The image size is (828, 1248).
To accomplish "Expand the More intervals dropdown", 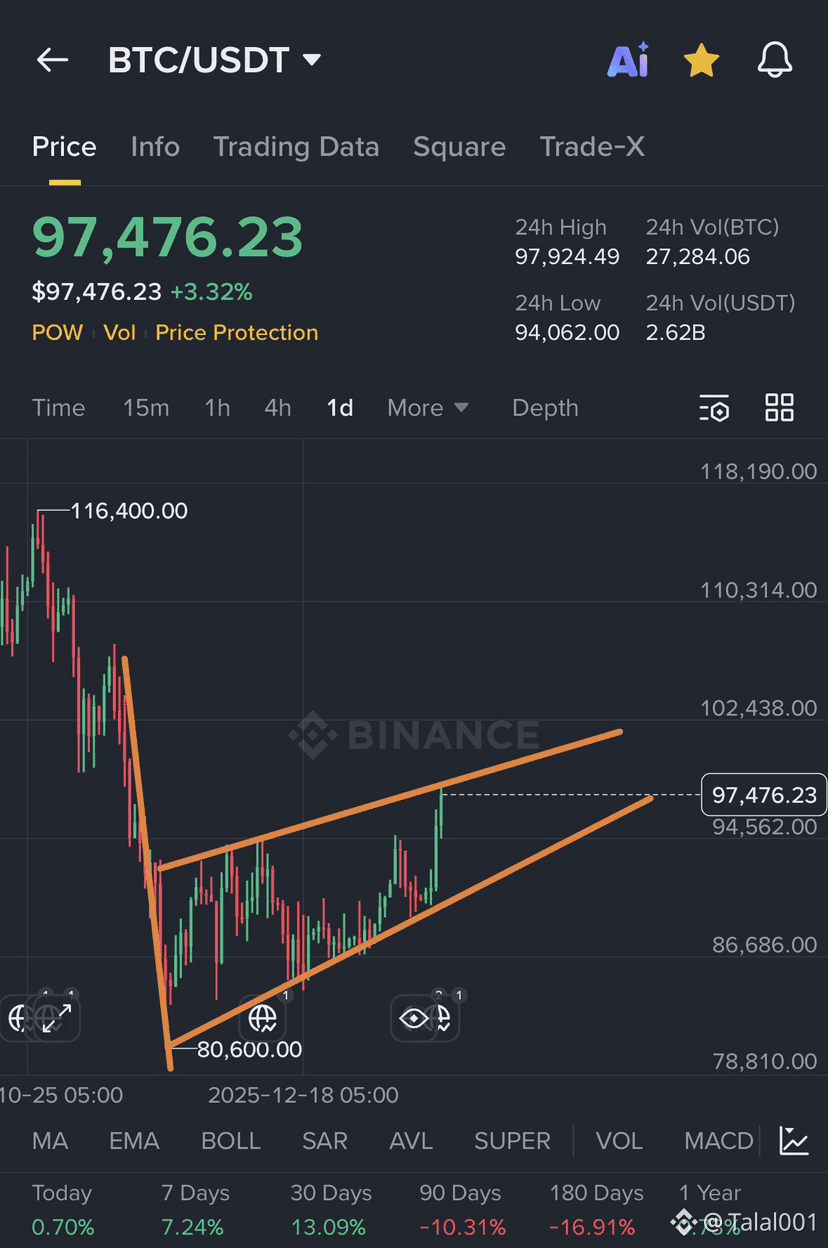I will click(x=428, y=408).
